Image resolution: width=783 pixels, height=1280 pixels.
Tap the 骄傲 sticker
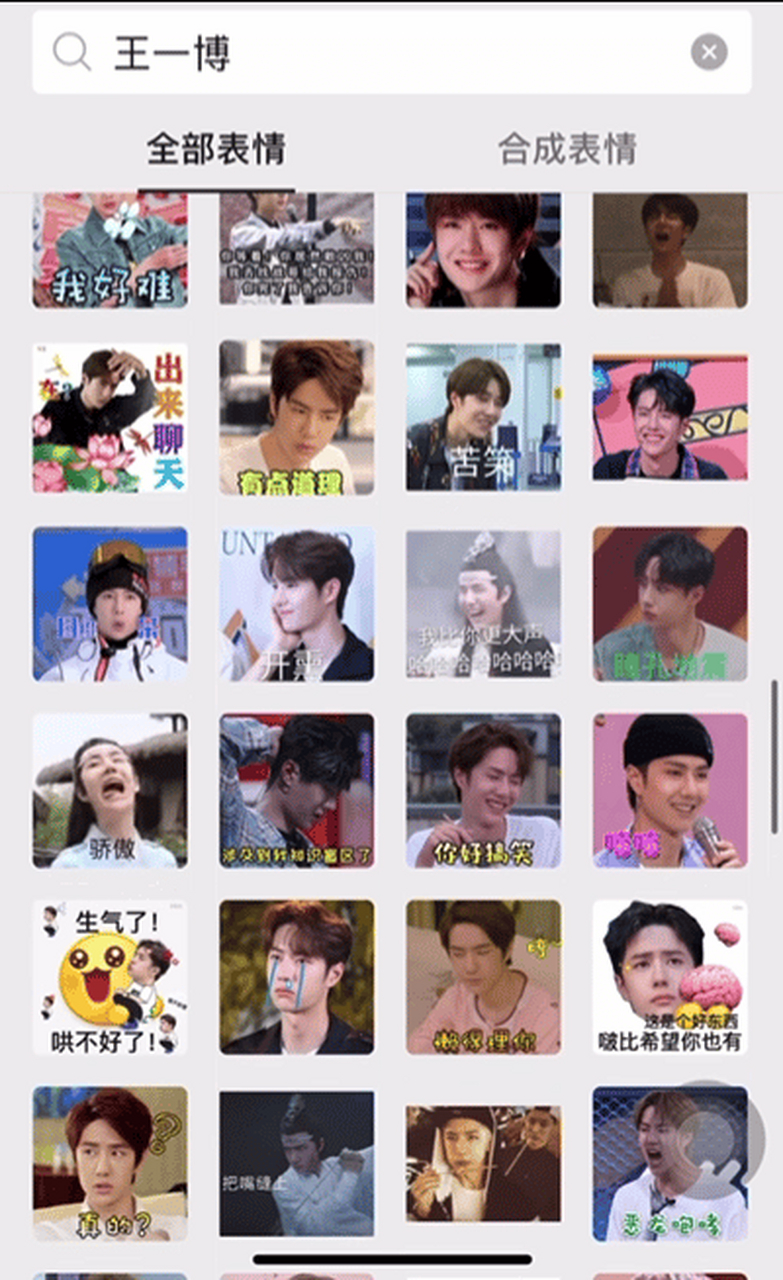[110, 790]
